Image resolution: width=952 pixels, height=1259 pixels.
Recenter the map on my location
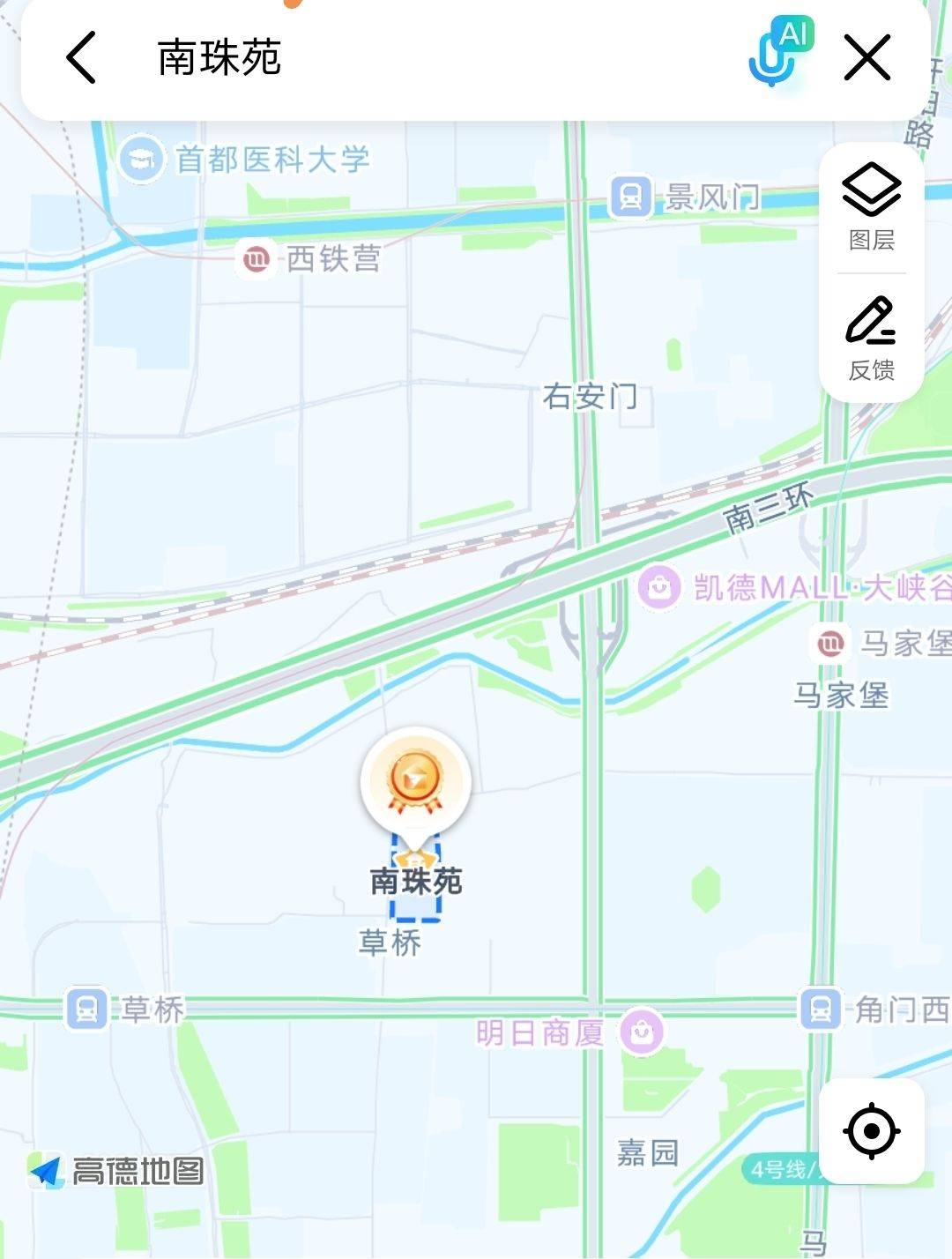871,1130
